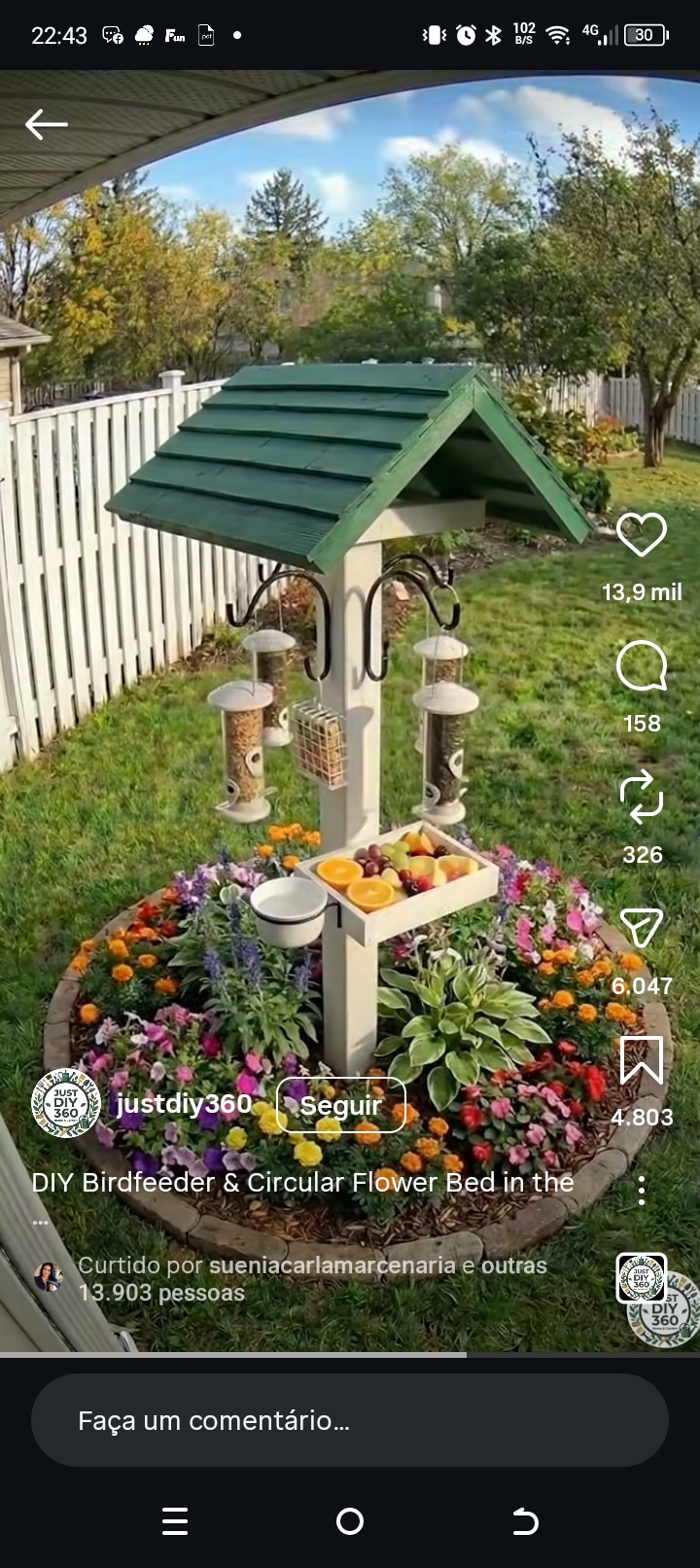Image resolution: width=700 pixels, height=1568 pixels.
Task: Open the justdiy360 username link
Action: point(184,1103)
